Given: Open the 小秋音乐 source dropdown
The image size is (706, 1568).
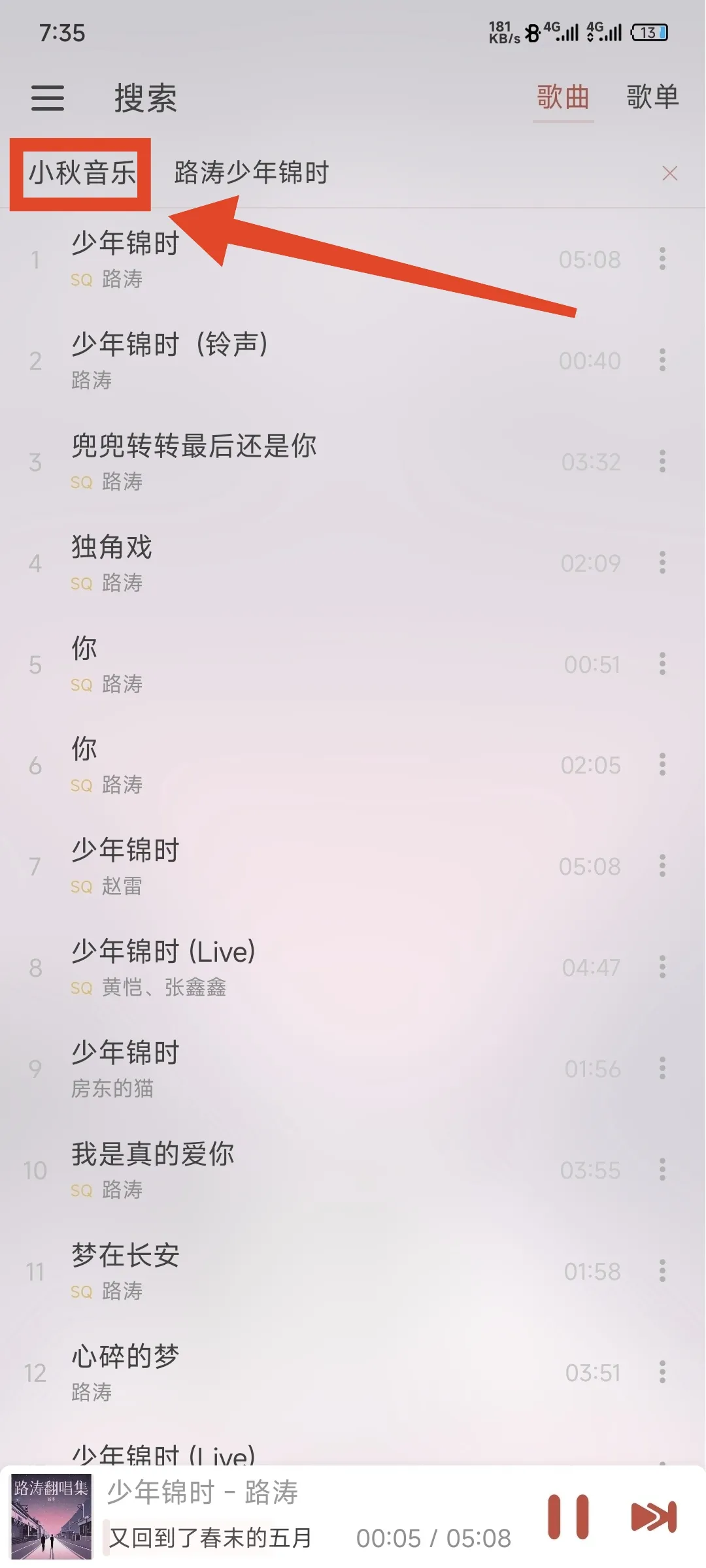Looking at the screenshot, I should pos(82,173).
